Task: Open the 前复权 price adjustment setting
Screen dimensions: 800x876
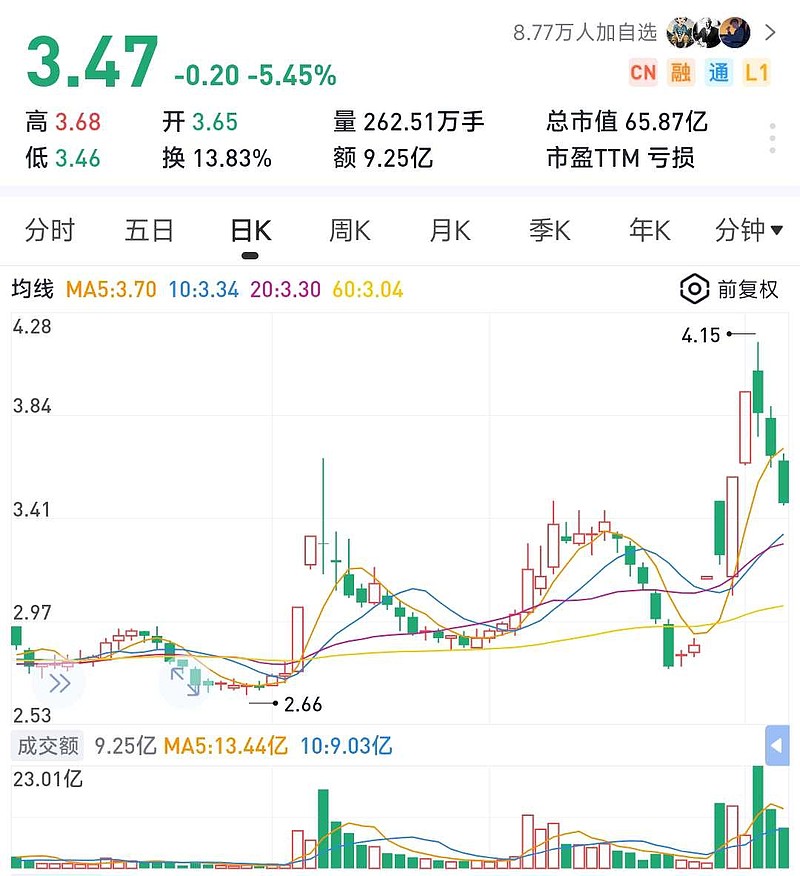Action: tap(729, 290)
